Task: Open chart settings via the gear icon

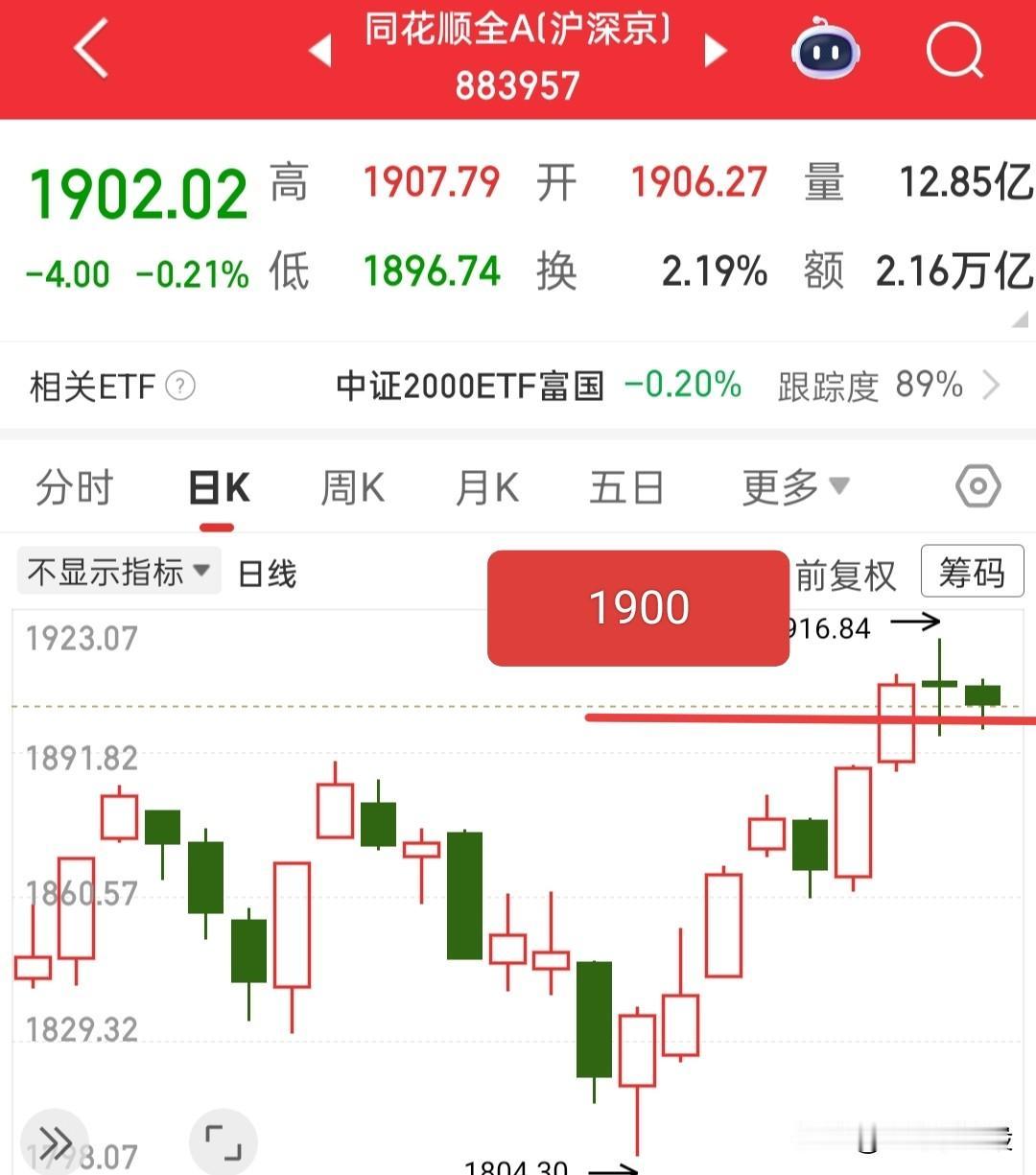Action: click(977, 486)
